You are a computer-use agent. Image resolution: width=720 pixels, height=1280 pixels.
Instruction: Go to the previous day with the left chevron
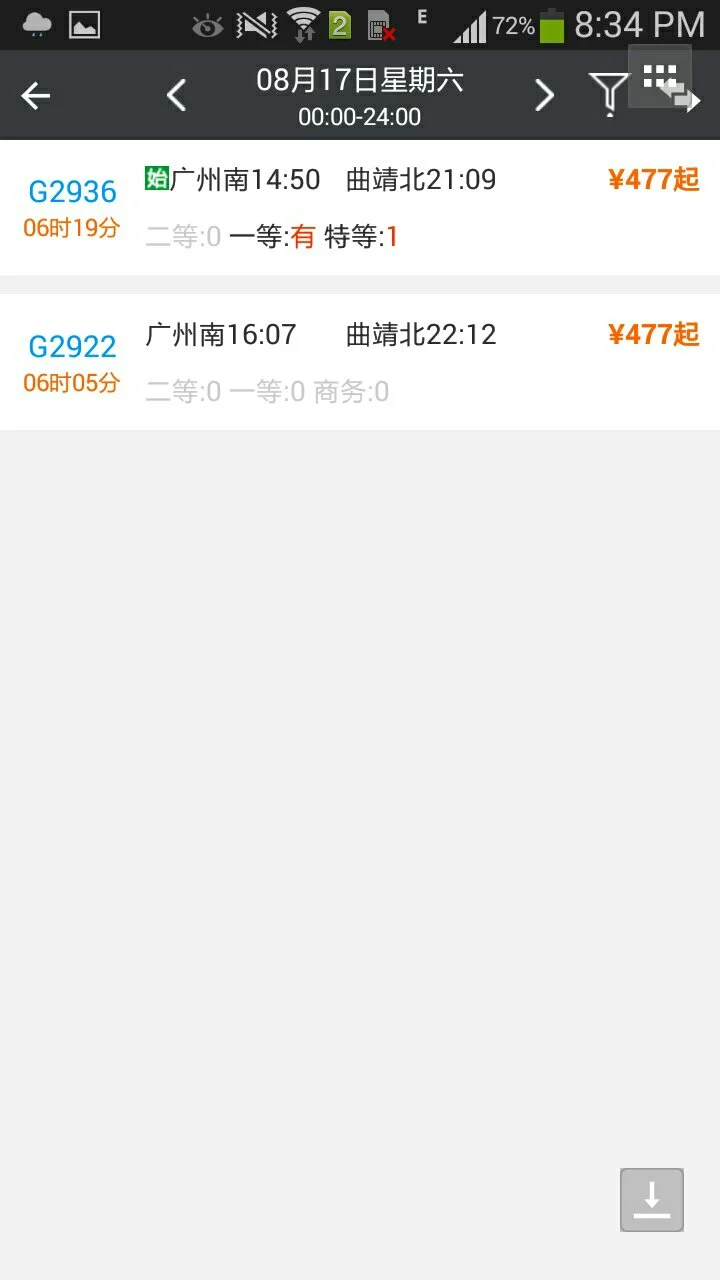coord(176,94)
